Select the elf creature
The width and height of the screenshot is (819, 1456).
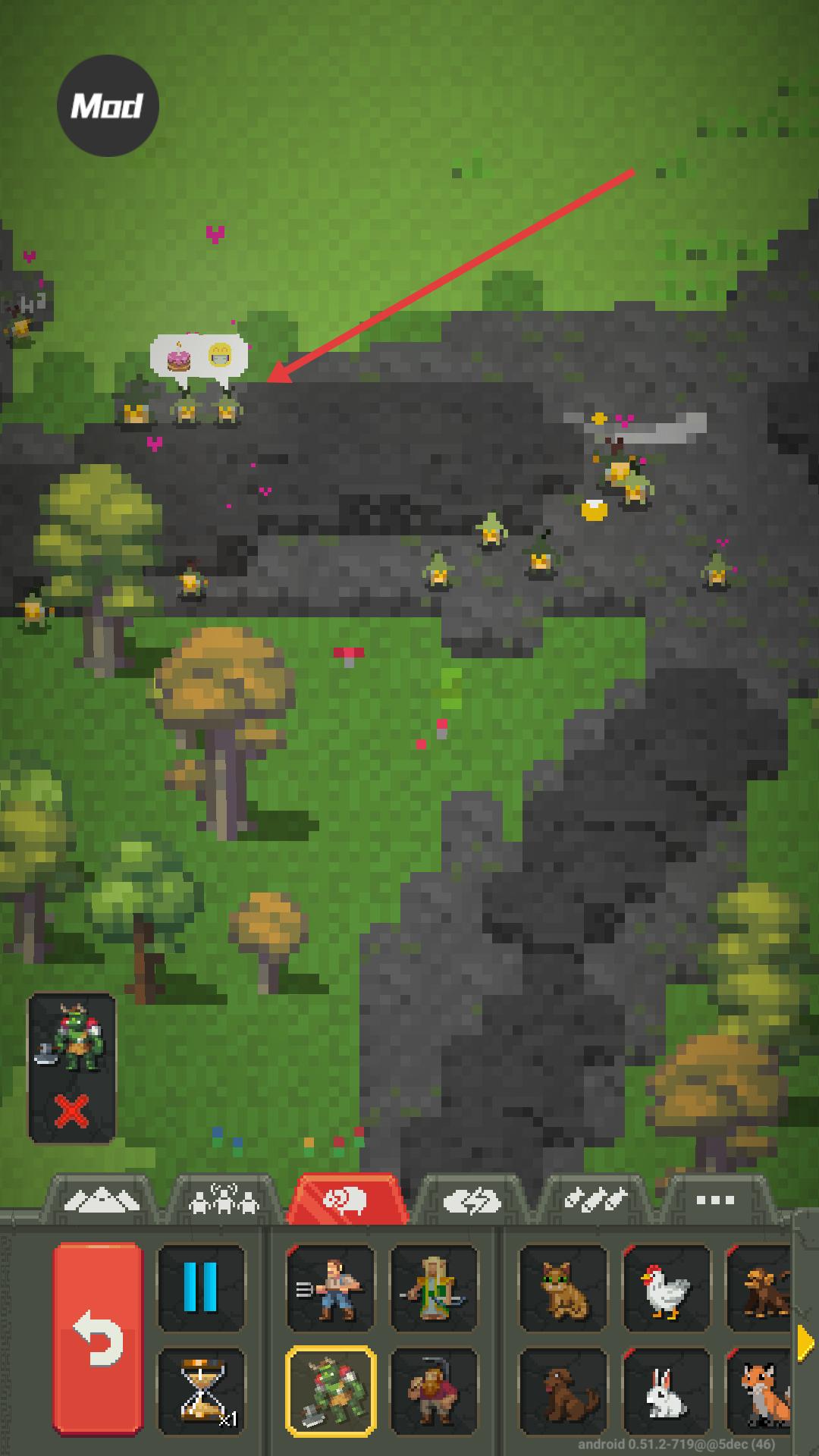coord(434,1288)
